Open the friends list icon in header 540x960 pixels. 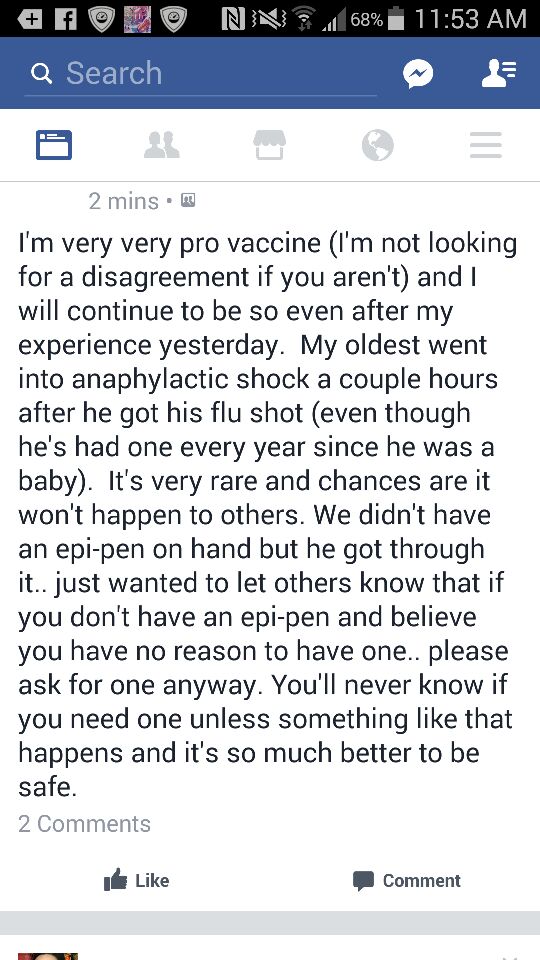(x=498, y=73)
